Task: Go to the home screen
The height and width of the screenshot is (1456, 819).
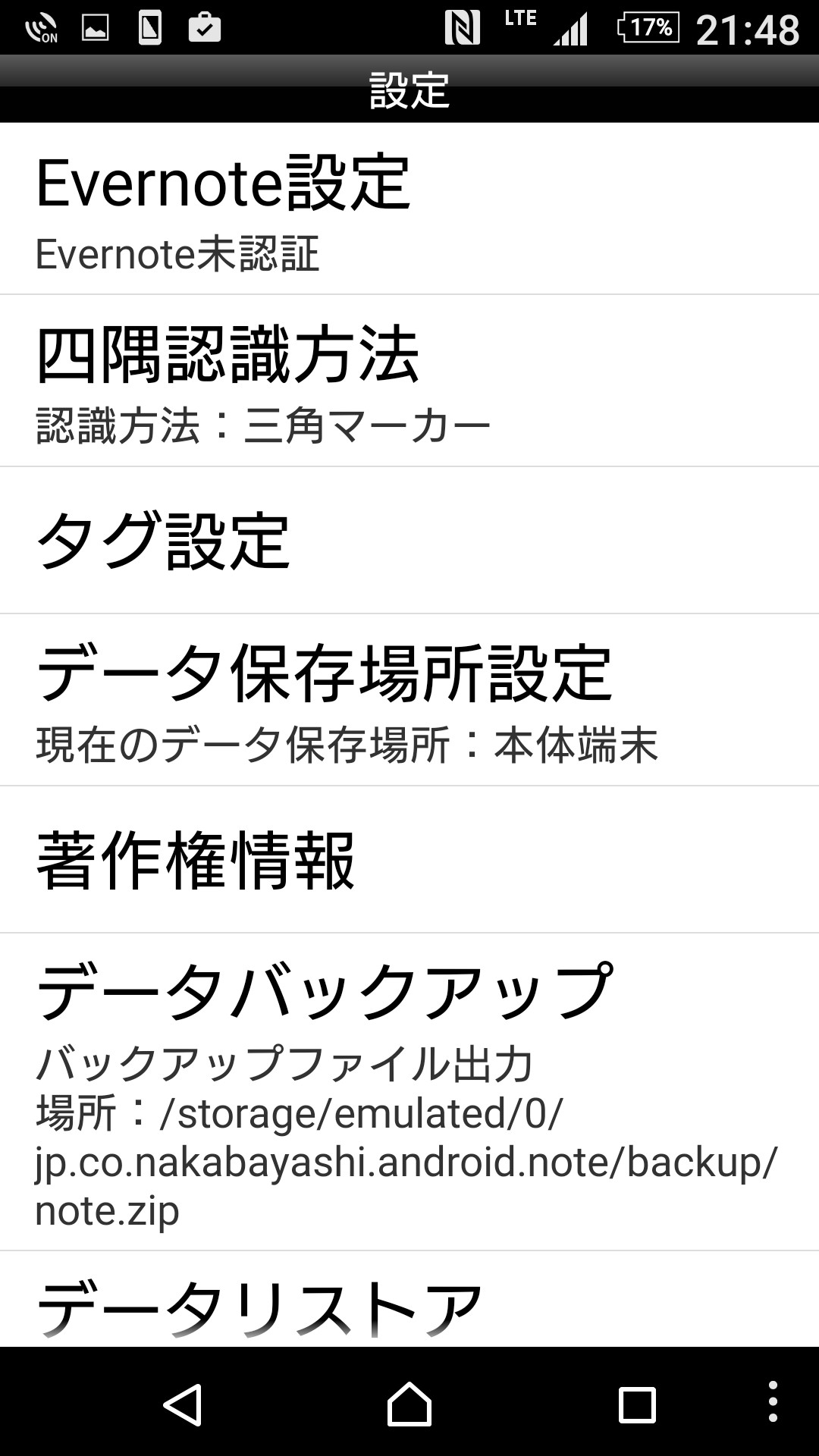Action: (x=409, y=1404)
